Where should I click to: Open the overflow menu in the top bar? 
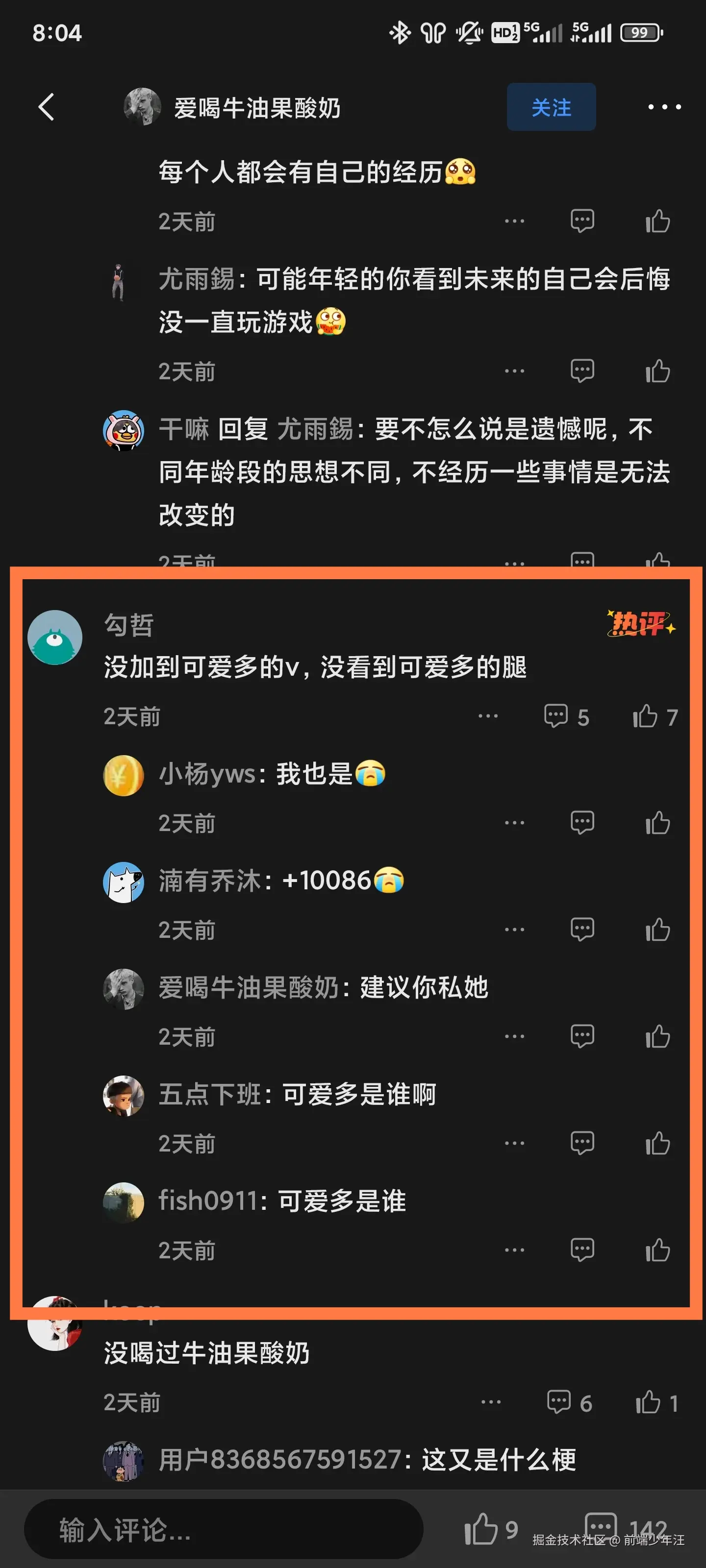(x=664, y=107)
